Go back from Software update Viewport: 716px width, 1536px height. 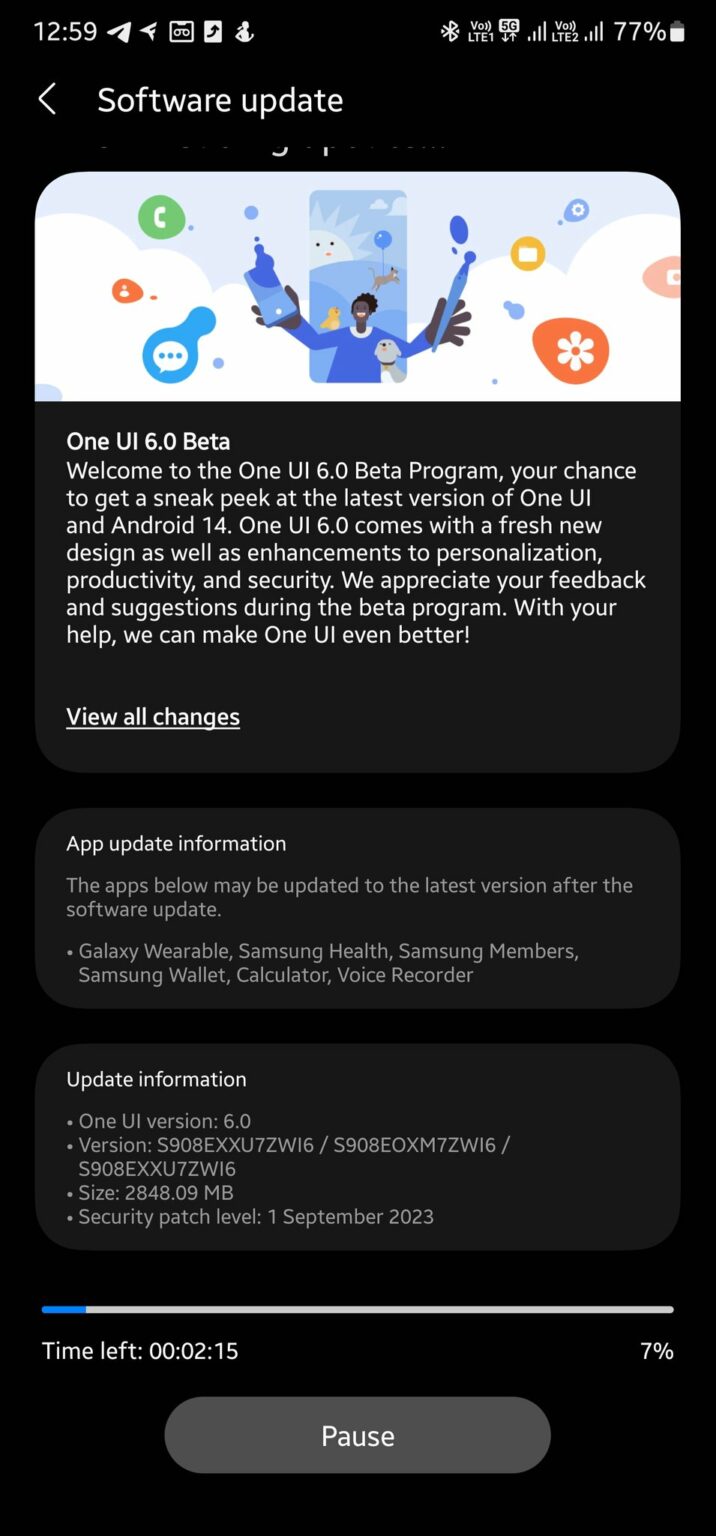tap(47, 100)
